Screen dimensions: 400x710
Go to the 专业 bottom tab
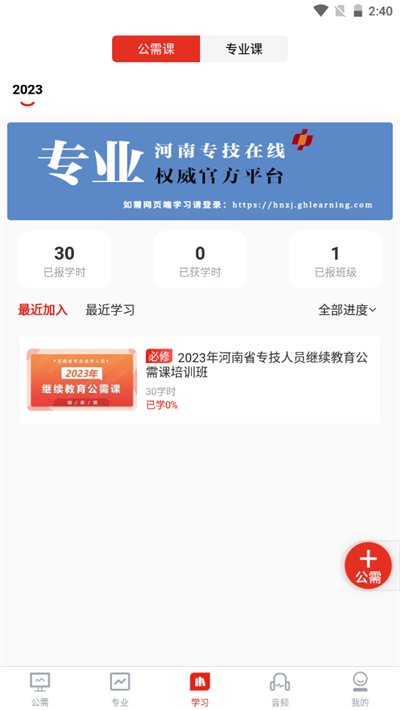[120, 689]
